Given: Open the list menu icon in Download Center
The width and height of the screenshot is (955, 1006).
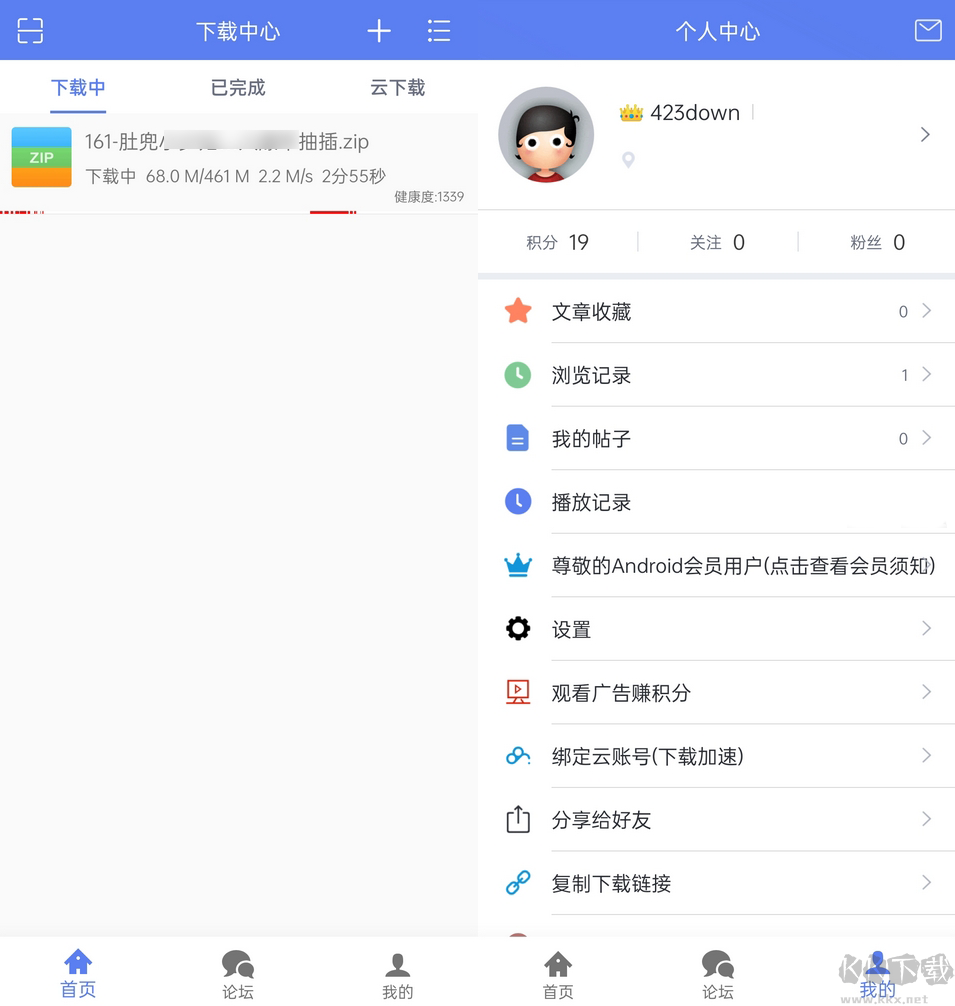Looking at the screenshot, I should pos(438,31).
